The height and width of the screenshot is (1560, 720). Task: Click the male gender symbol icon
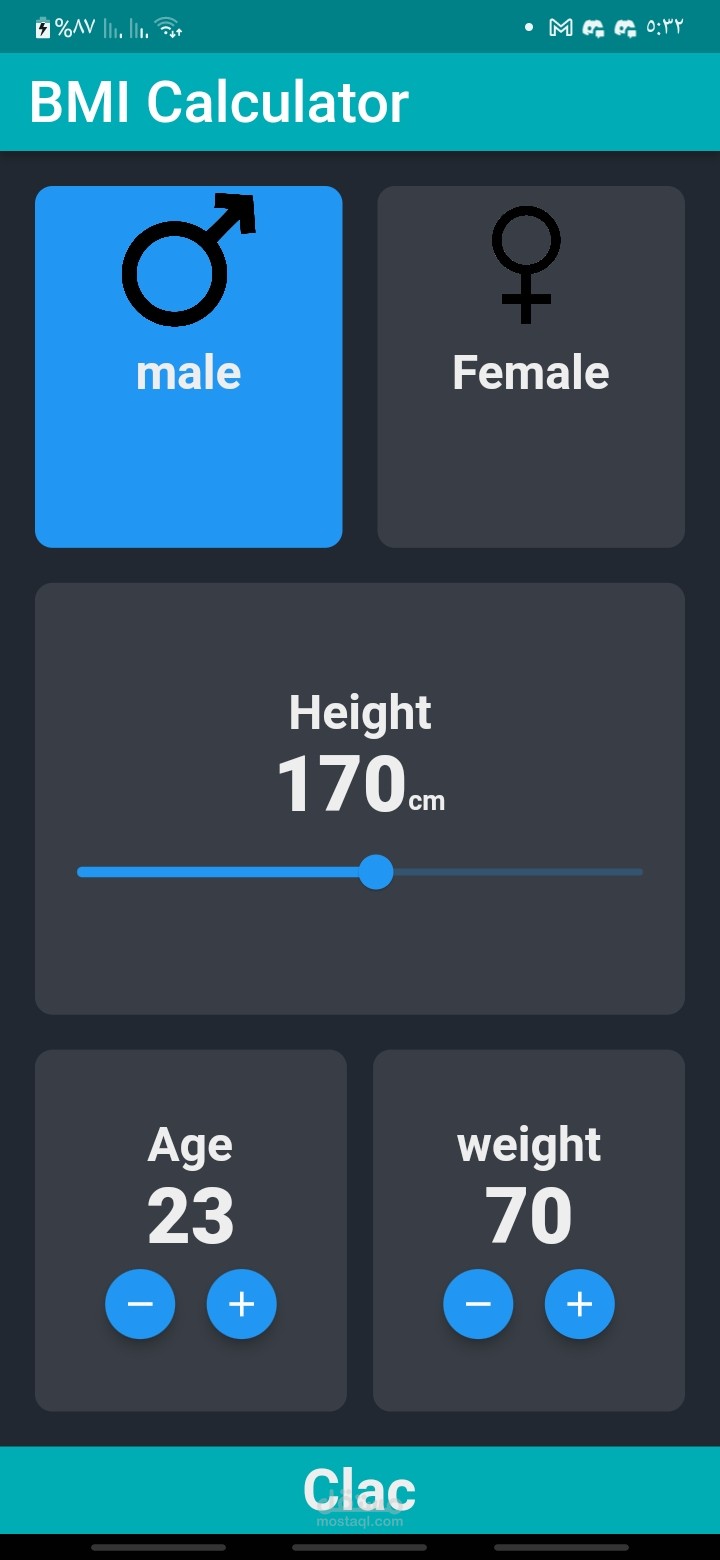click(185, 262)
